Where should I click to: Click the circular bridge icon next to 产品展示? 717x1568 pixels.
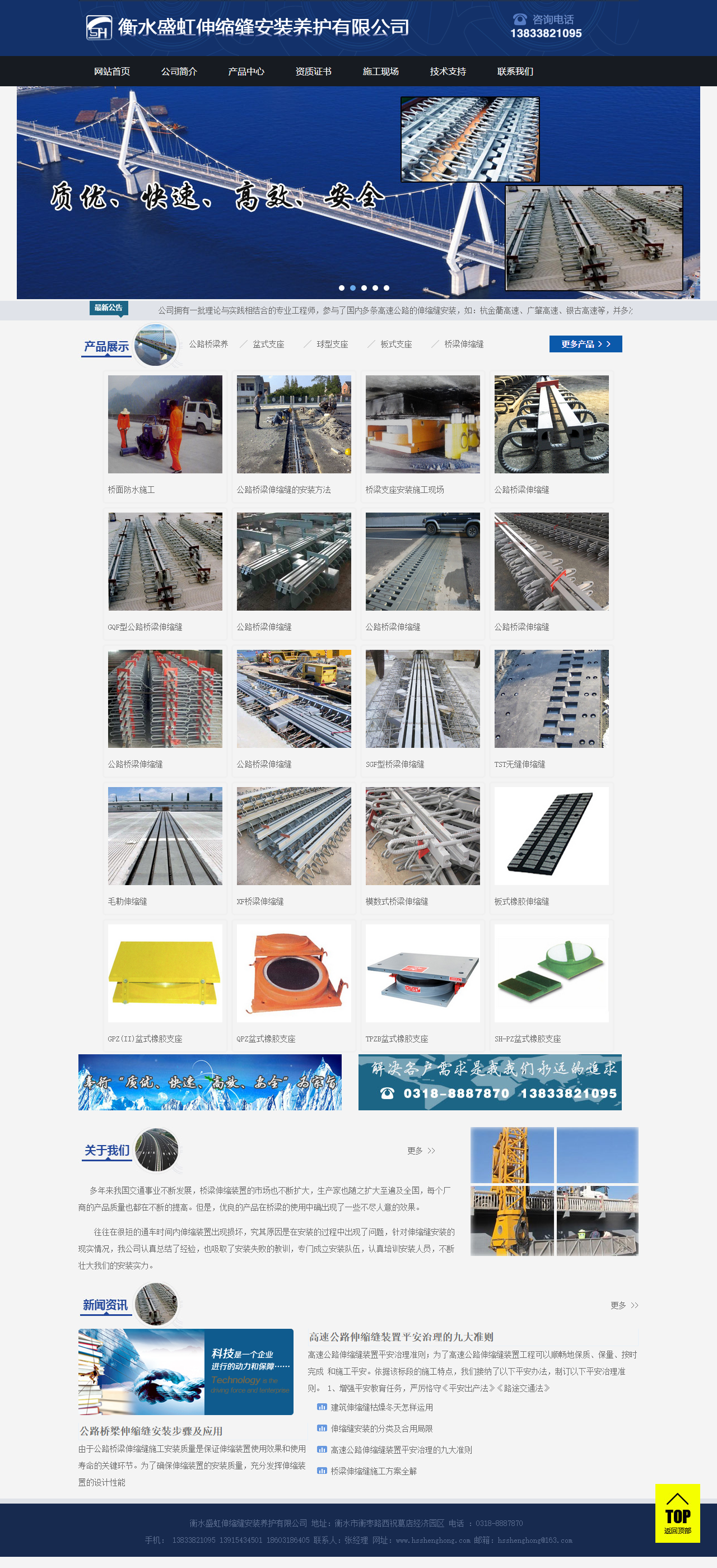pyautogui.click(x=155, y=343)
